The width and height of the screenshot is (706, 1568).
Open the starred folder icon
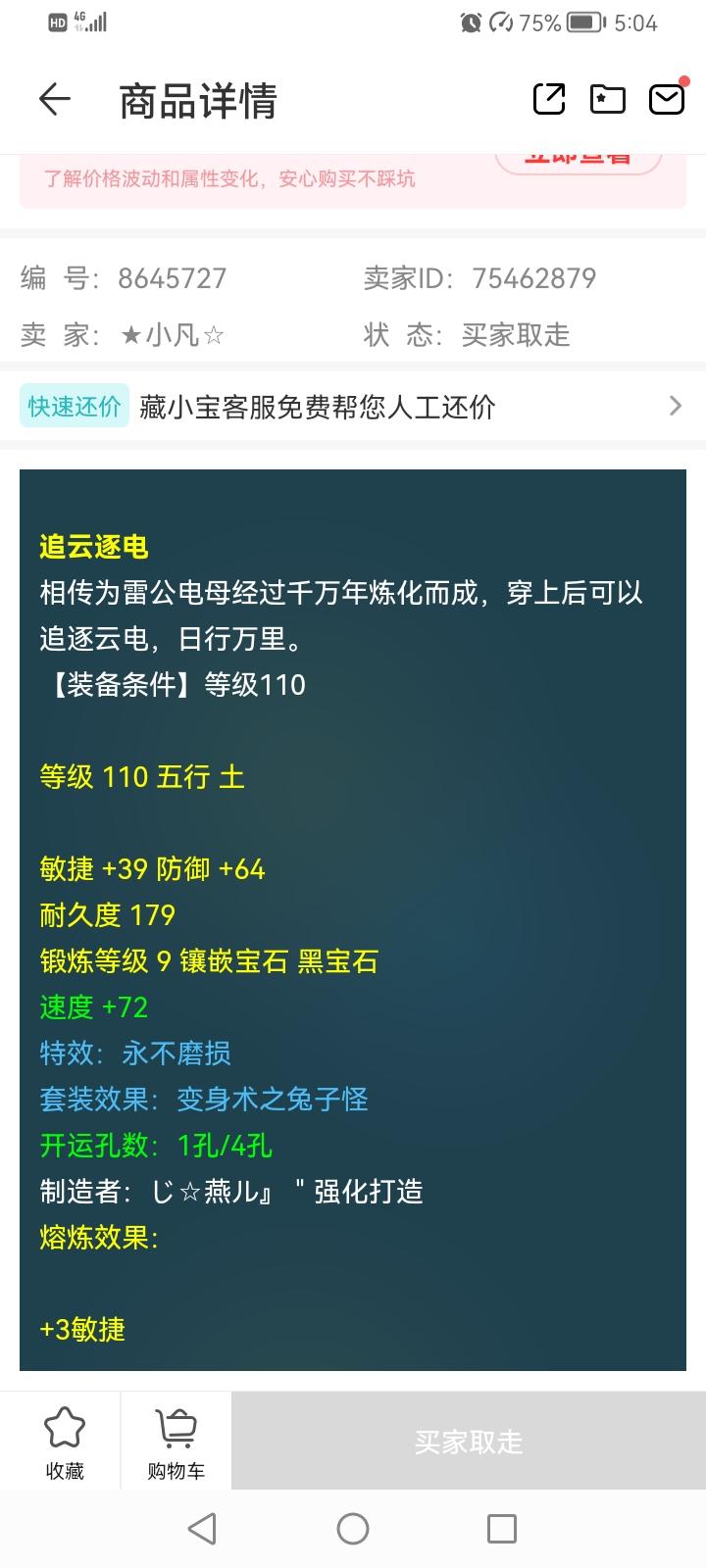pos(608,99)
